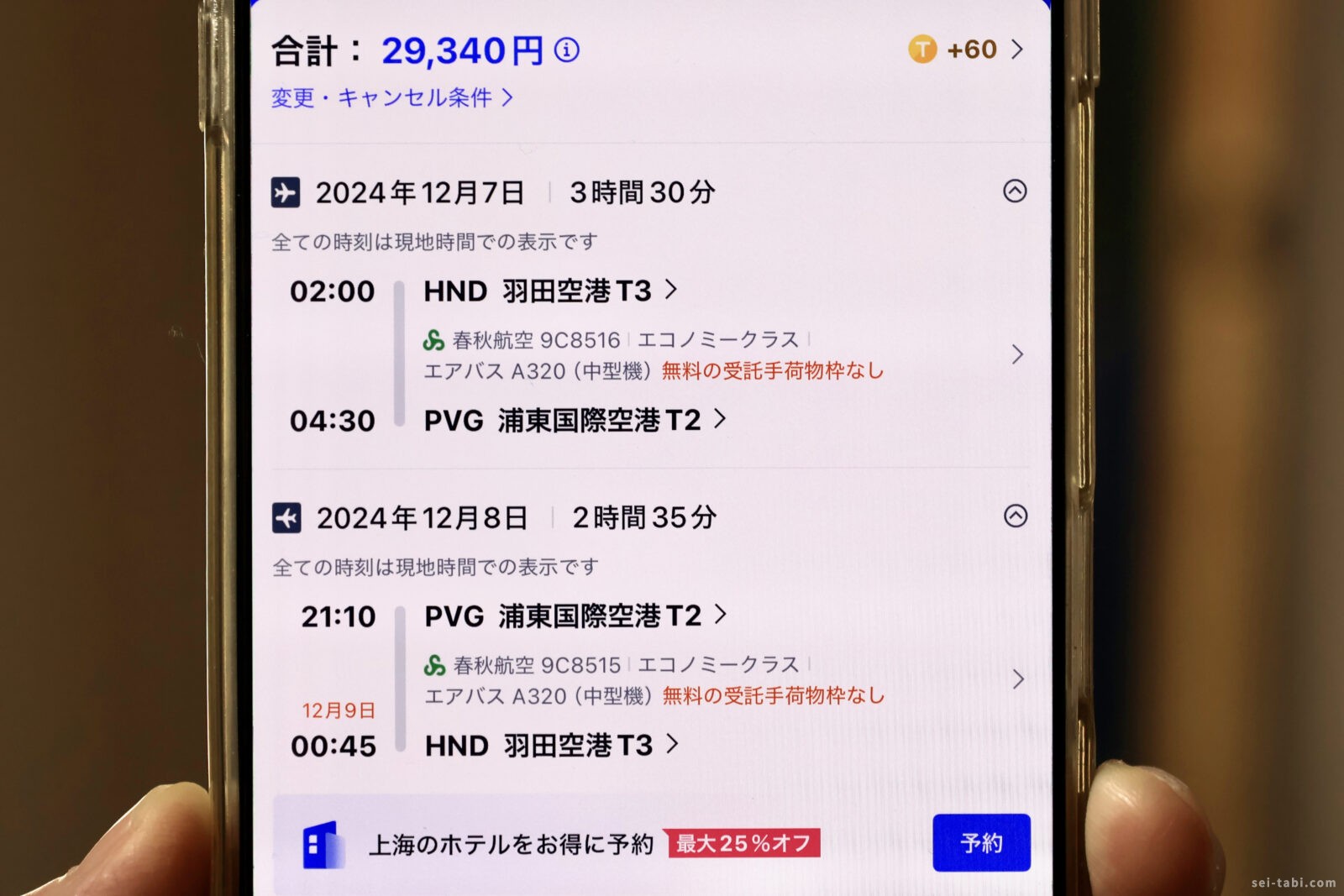The width and height of the screenshot is (1344, 896).
Task: Open arrival HND 羽田空港T3 at 00:45
Action: point(551,745)
